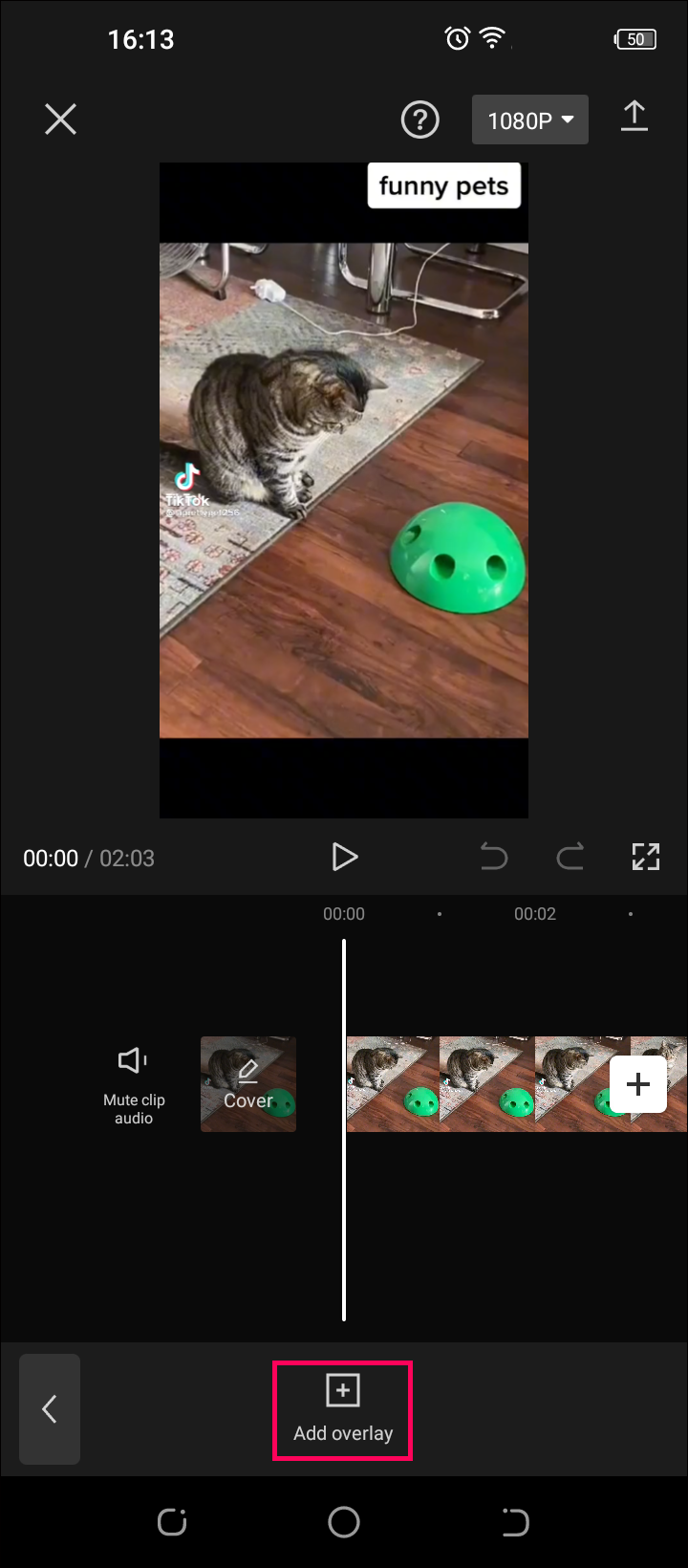Close the video editor
The height and width of the screenshot is (1568, 688).
(x=60, y=120)
